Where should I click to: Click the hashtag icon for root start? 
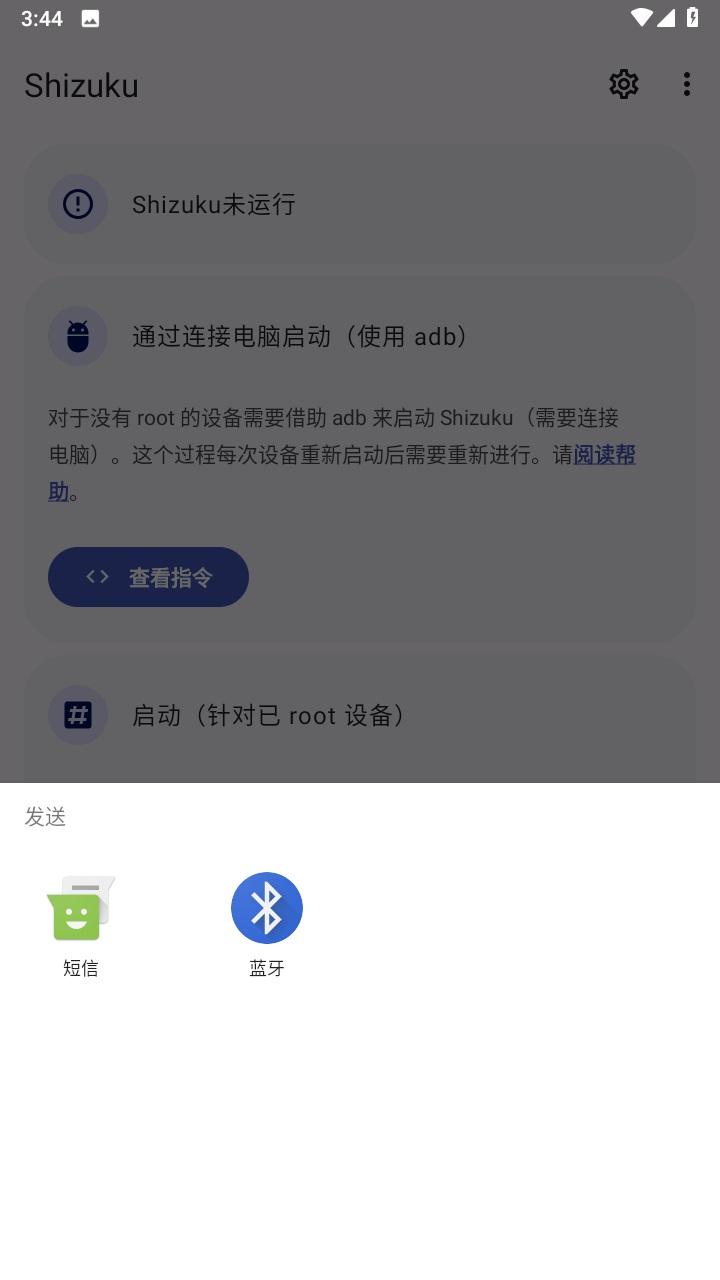click(78, 715)
